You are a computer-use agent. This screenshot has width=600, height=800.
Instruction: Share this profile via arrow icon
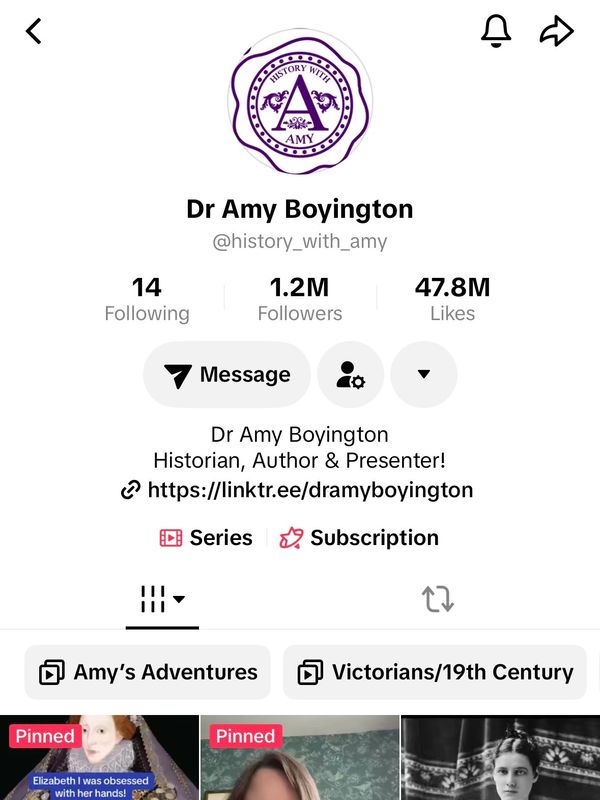click(554, 32)
